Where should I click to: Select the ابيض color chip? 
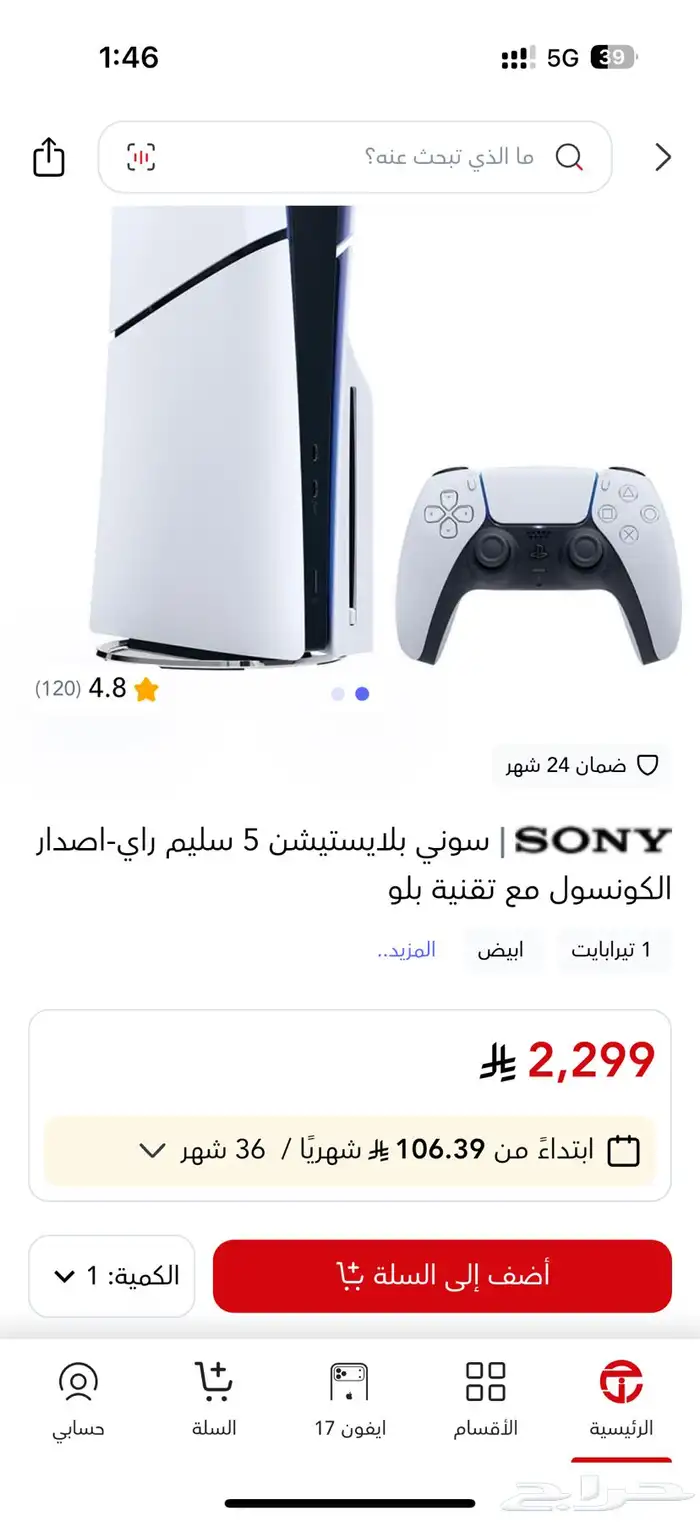500,950
